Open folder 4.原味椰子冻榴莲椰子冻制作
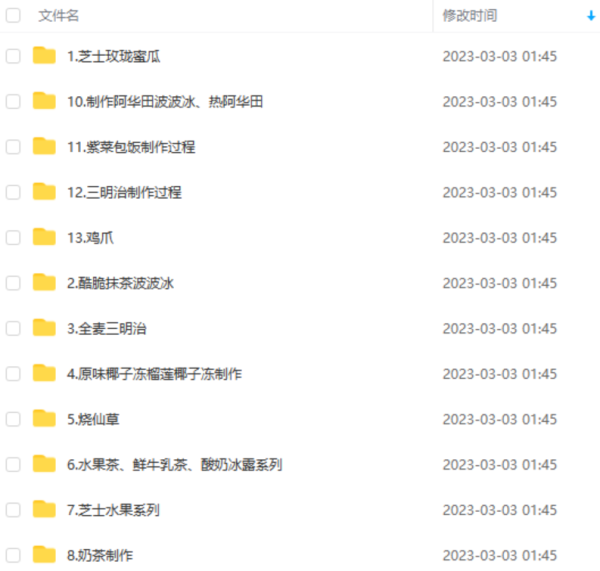This screenshot has width=600, height=571. [x=154, y=374]
